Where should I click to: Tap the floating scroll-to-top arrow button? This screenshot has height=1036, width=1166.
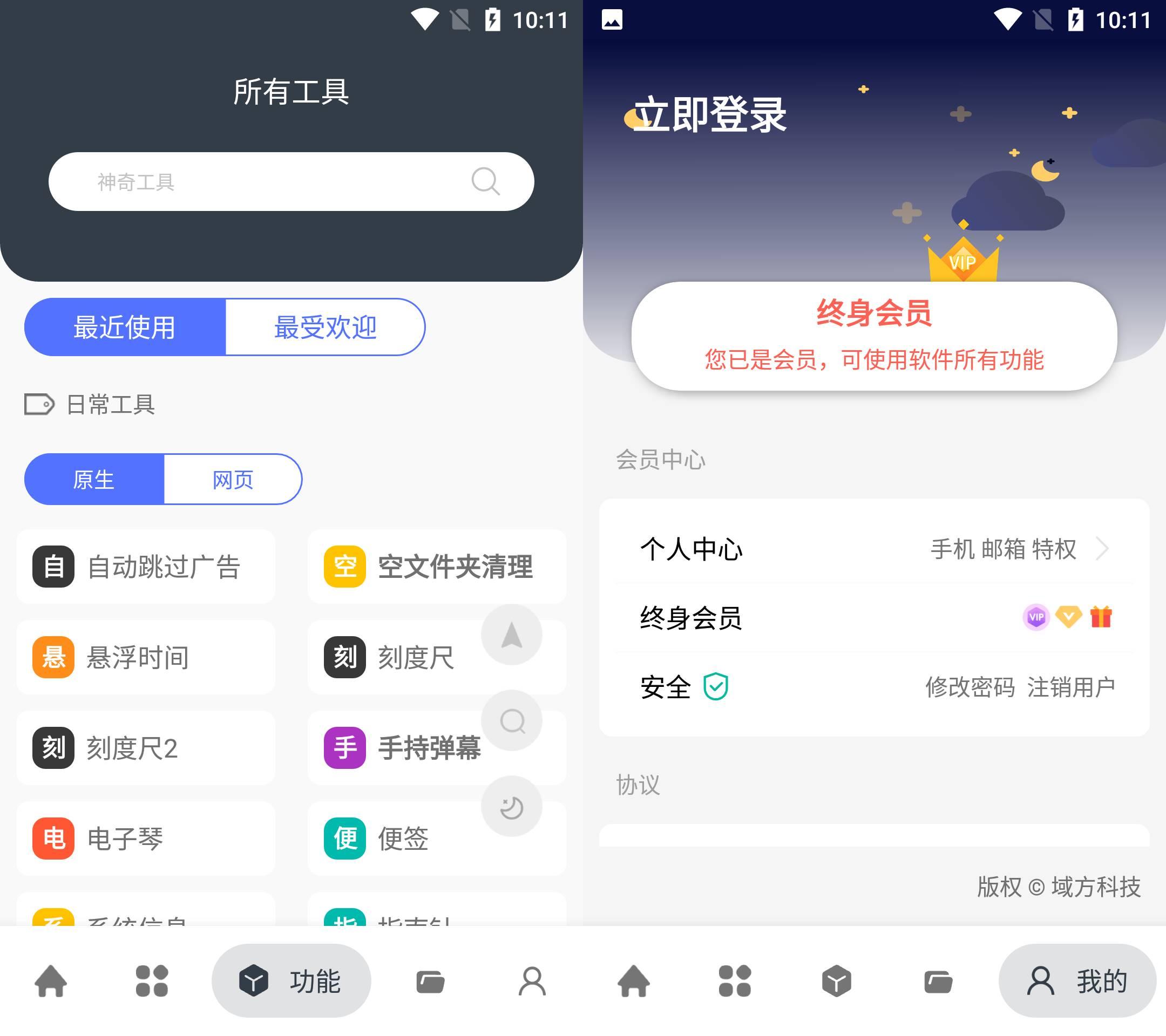tap(512, 635)
